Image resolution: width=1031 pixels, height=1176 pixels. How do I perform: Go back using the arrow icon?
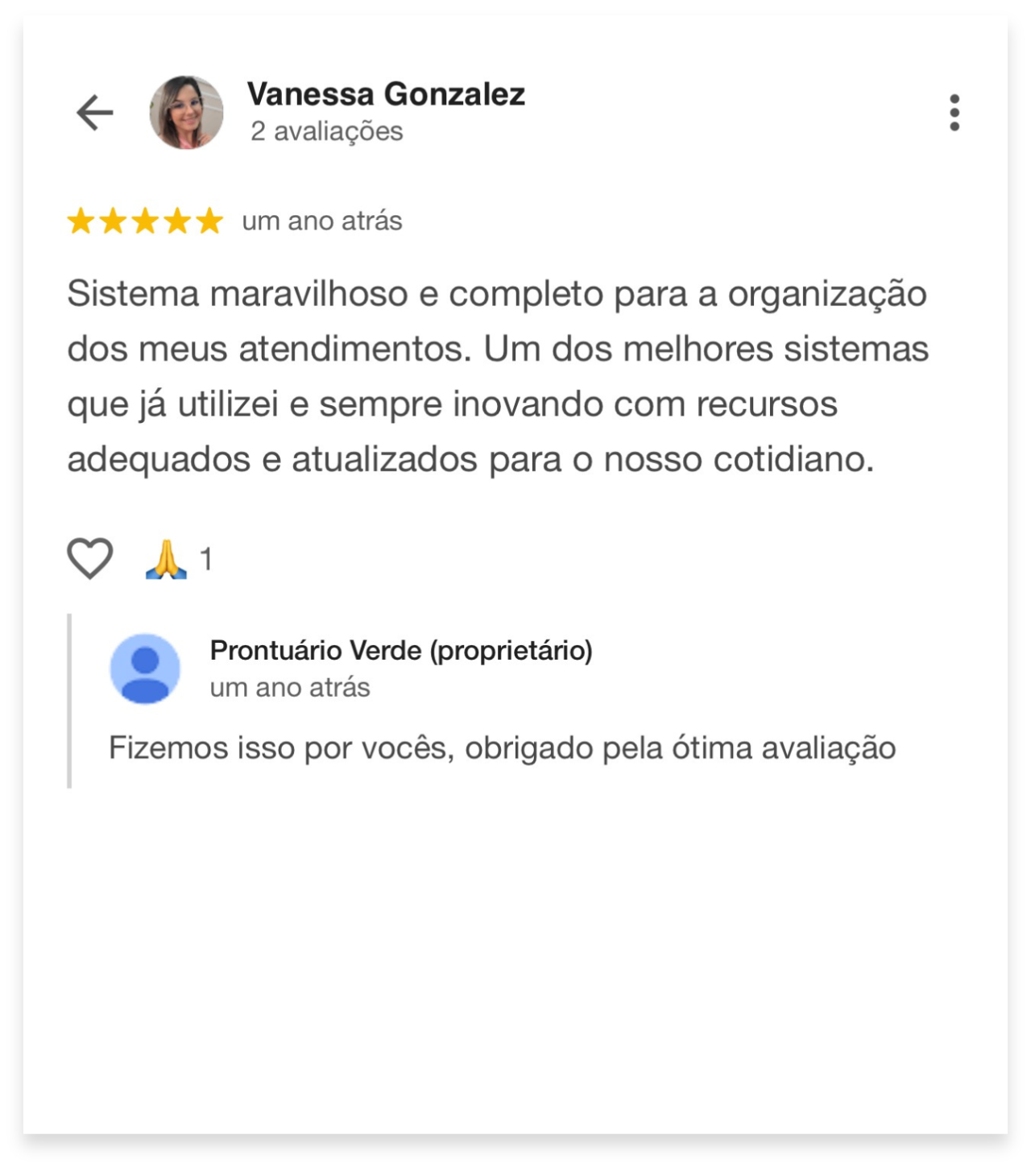point(95,112)
